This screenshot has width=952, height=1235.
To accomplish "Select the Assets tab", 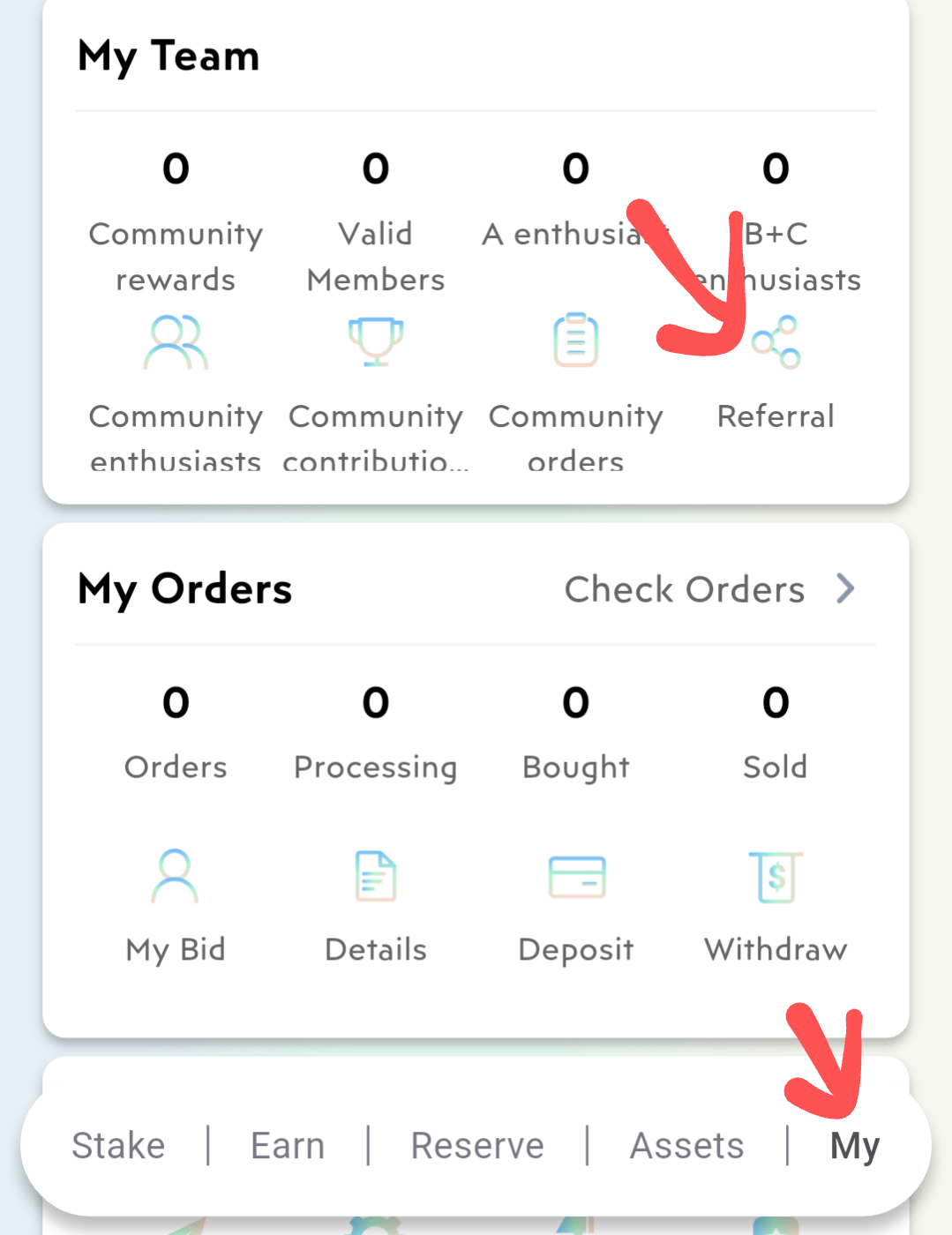I will pyautogui.click(x=686, y=1146).
